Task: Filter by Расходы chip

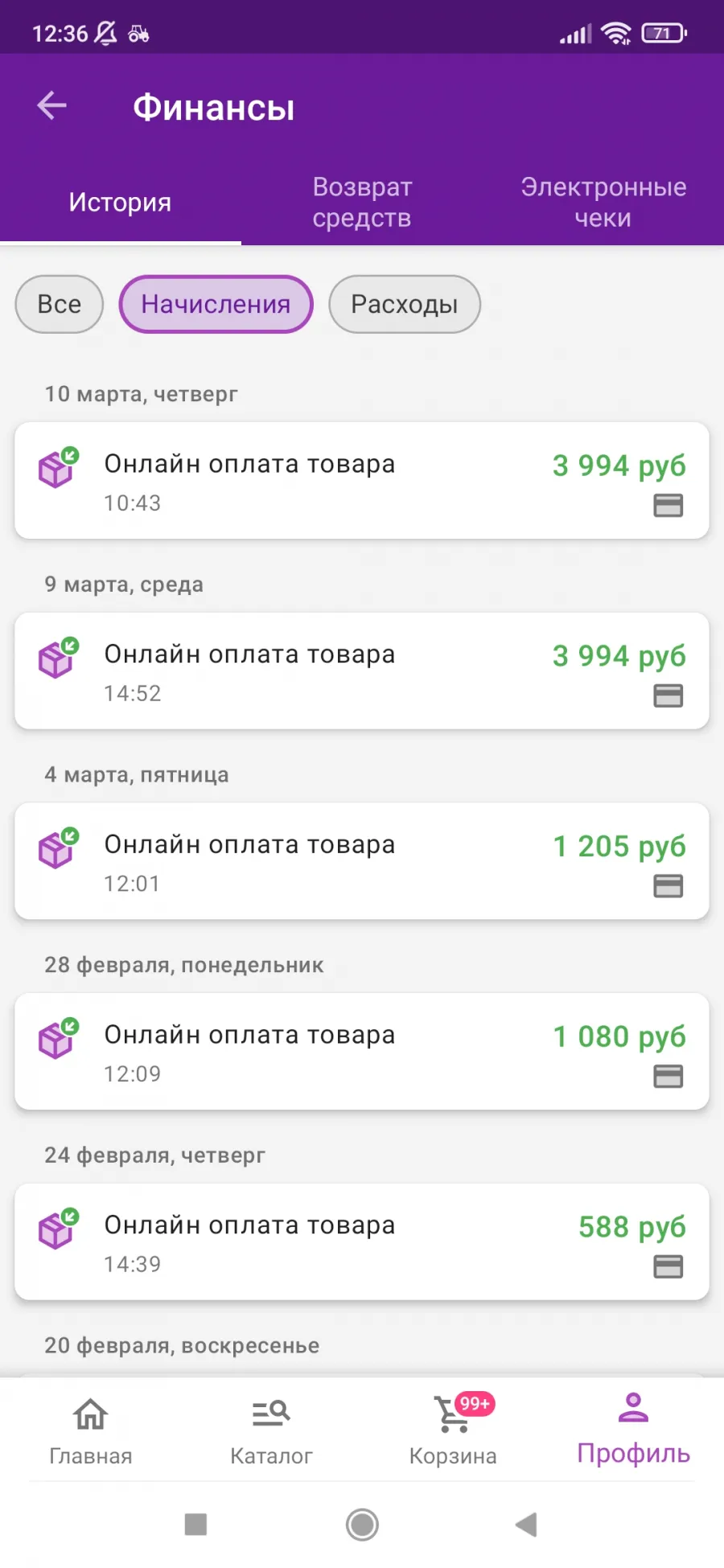Action: (405, 304)
